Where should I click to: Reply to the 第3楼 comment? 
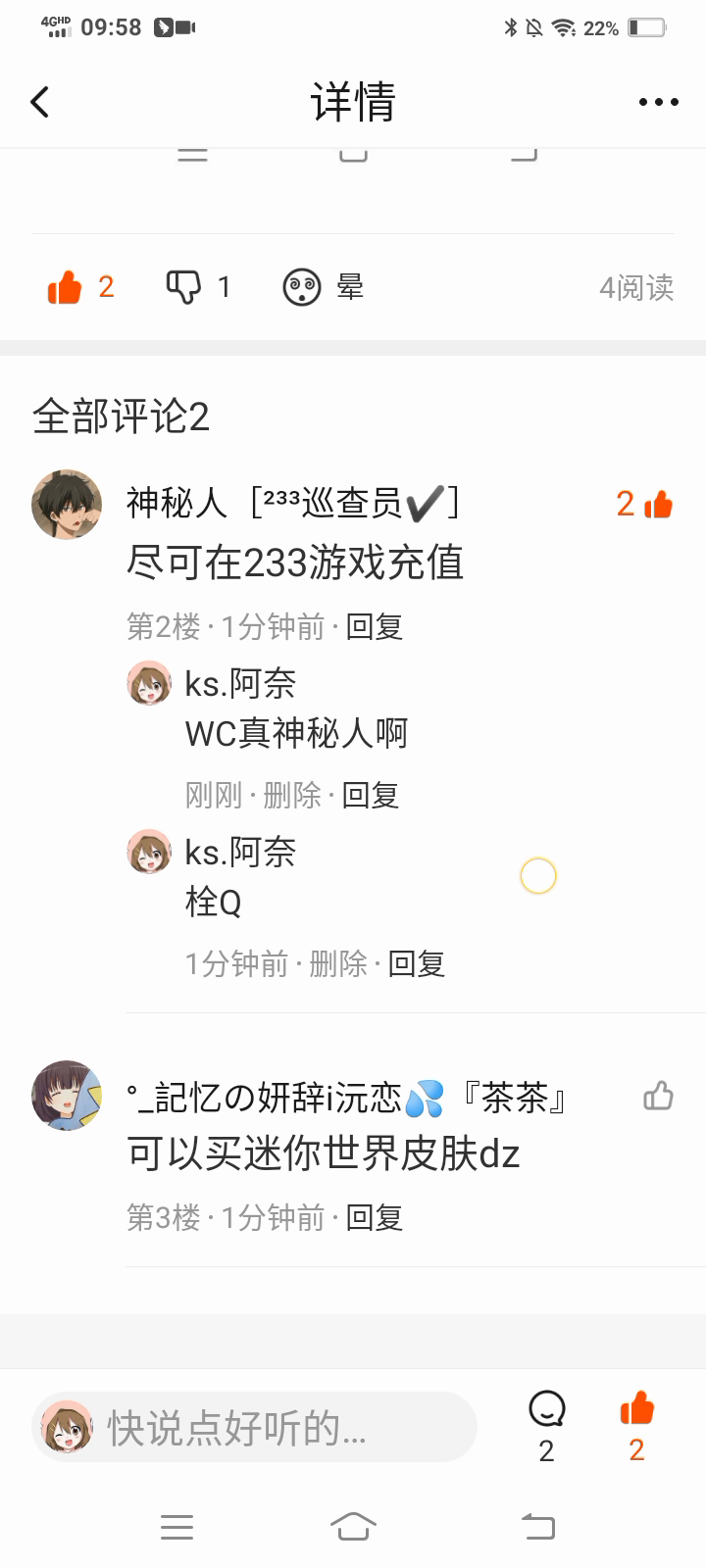[x=375, y=1217]
